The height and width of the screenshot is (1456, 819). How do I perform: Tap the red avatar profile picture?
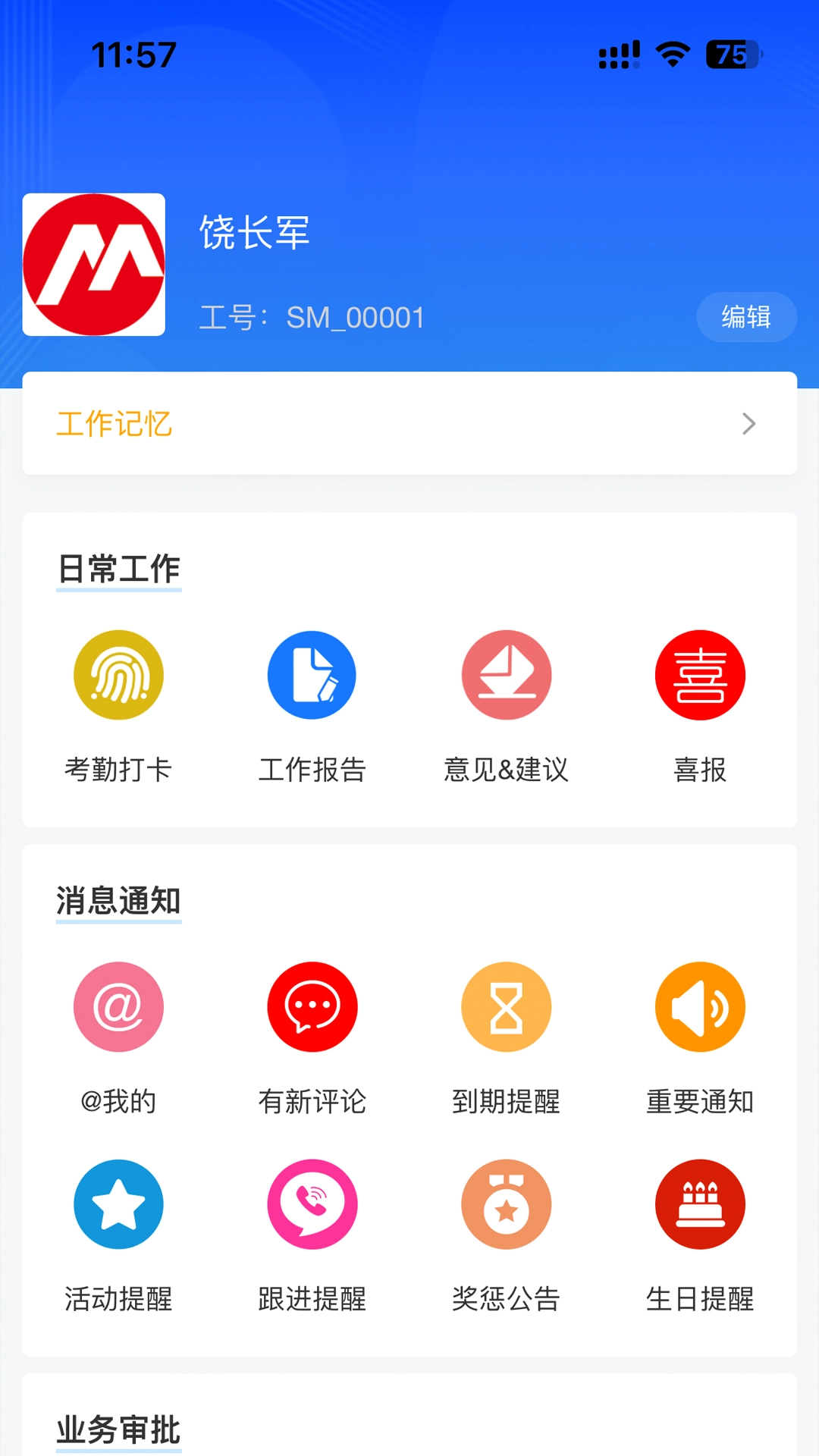click(x=93, y=264)
